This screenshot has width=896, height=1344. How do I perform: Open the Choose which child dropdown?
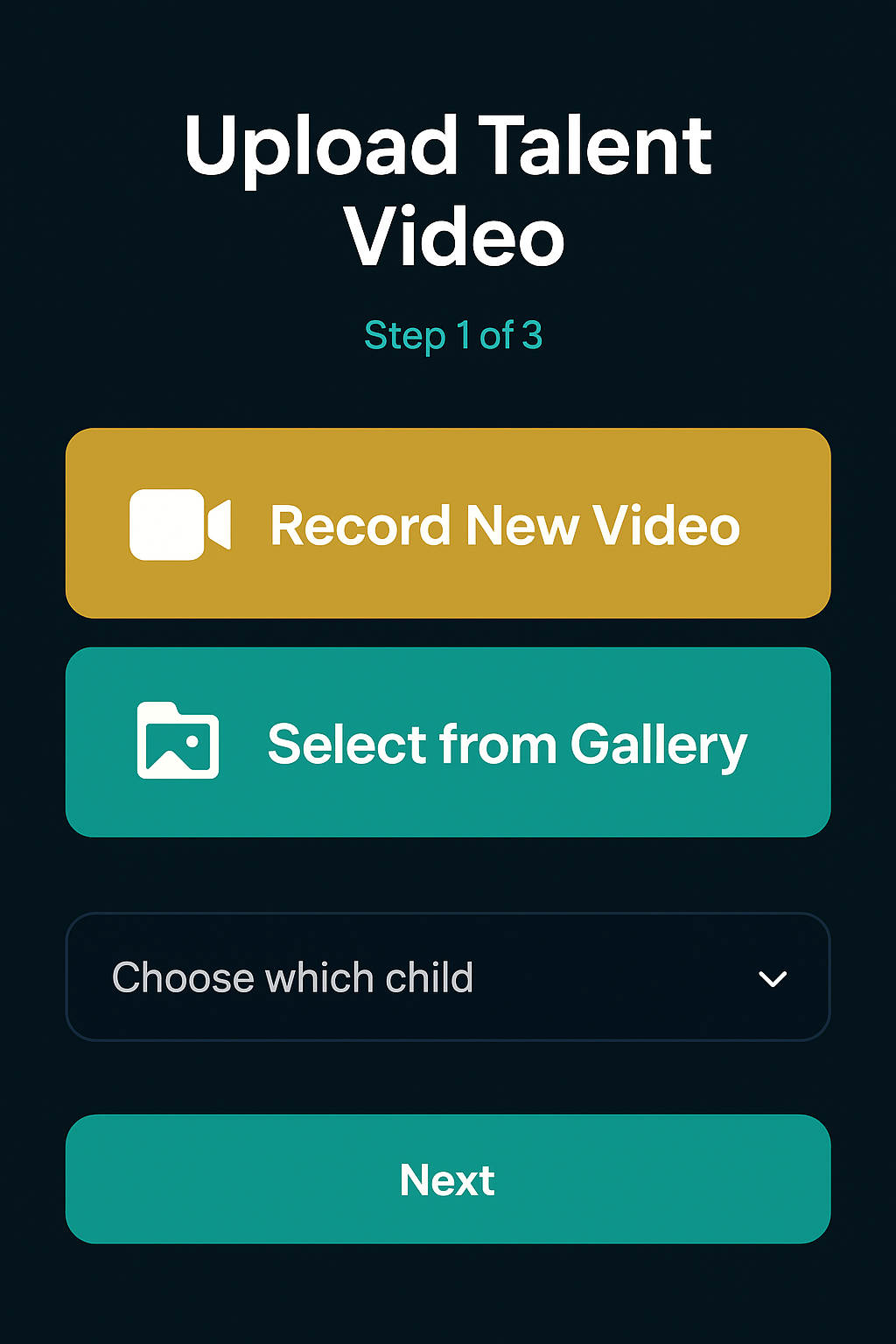[448, 977]
